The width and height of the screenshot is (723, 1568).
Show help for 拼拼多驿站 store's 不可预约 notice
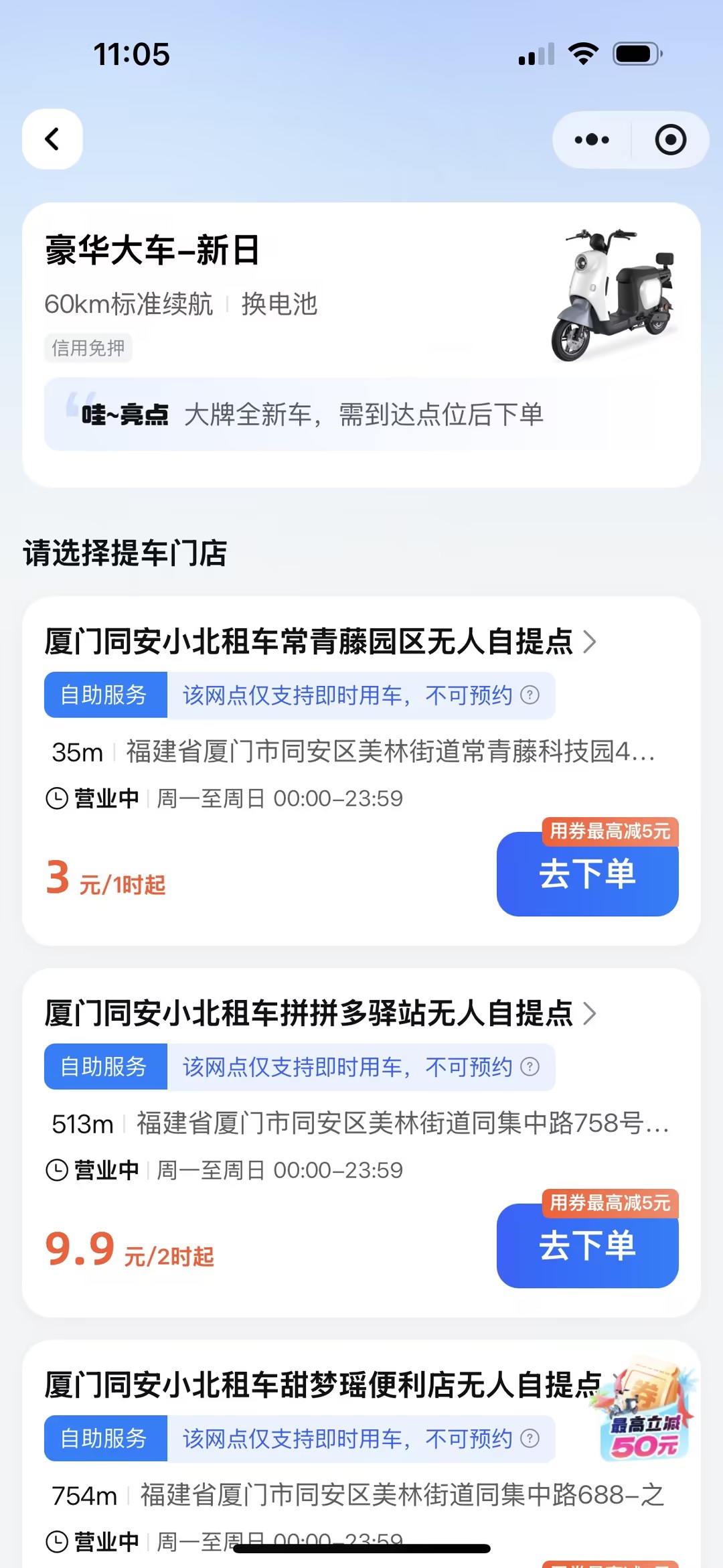[530, 1067]
